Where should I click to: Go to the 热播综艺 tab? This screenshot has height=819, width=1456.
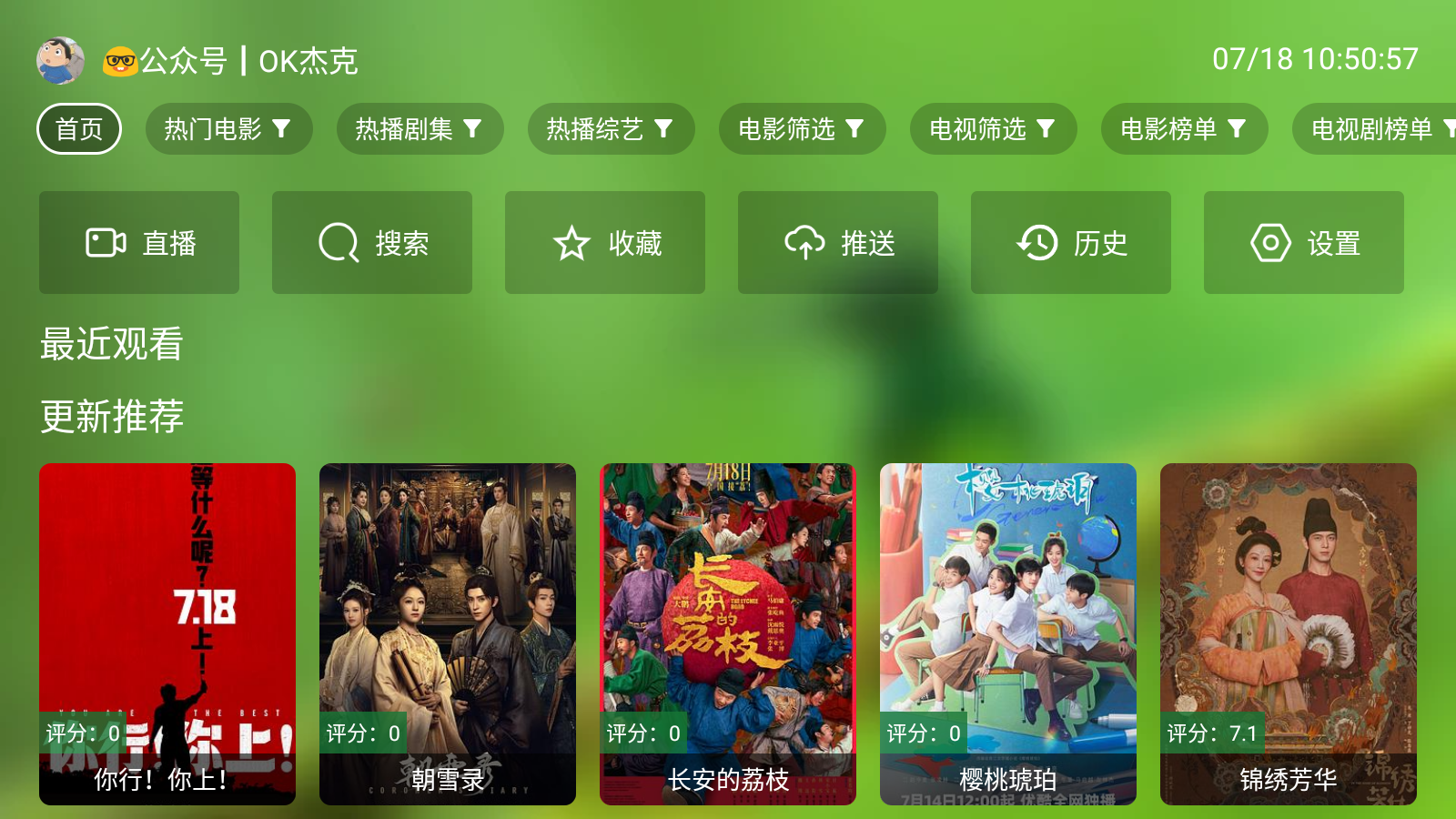[x=611, y=129]
